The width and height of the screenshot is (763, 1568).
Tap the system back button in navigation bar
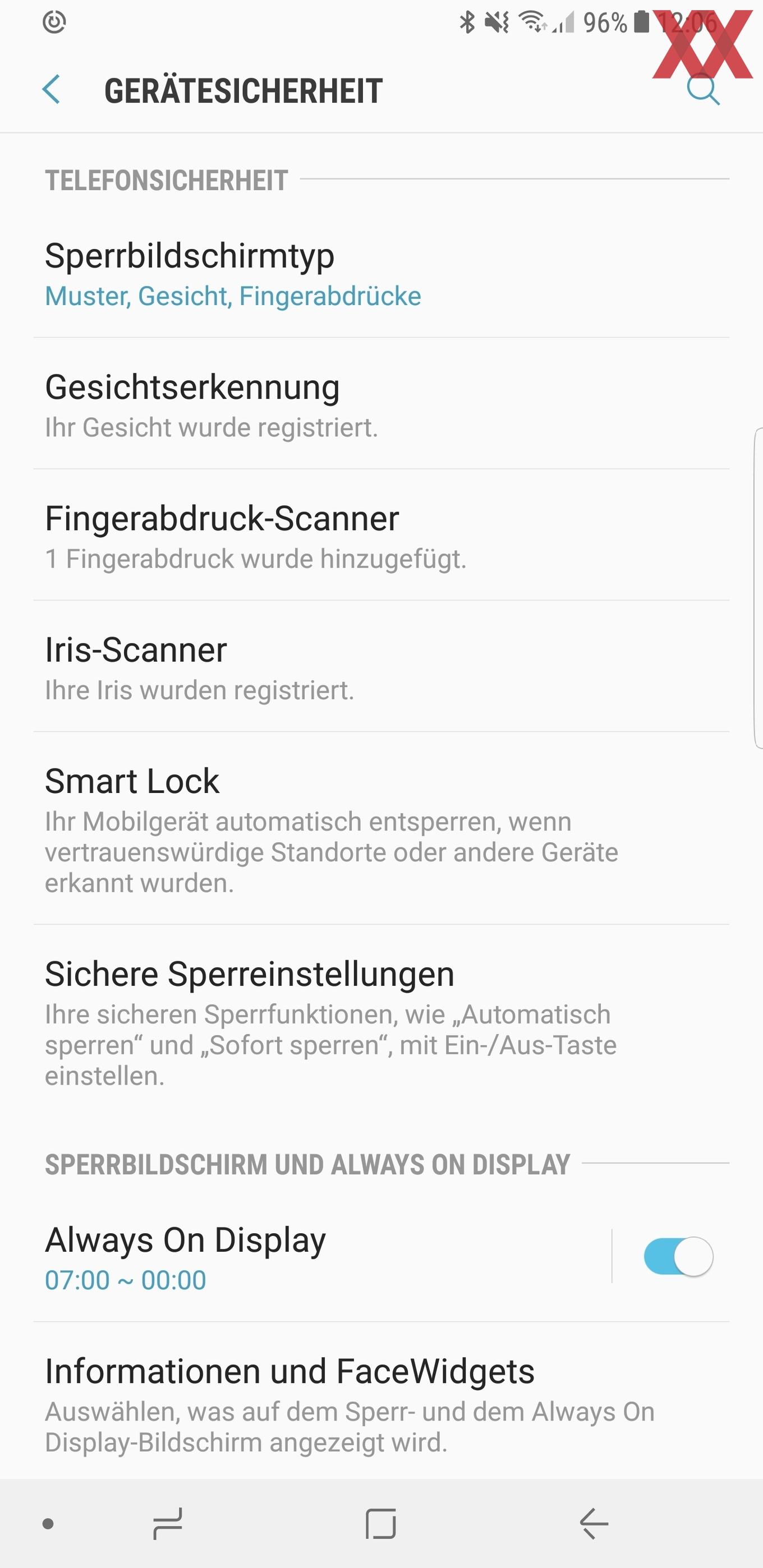[594, 1524]
